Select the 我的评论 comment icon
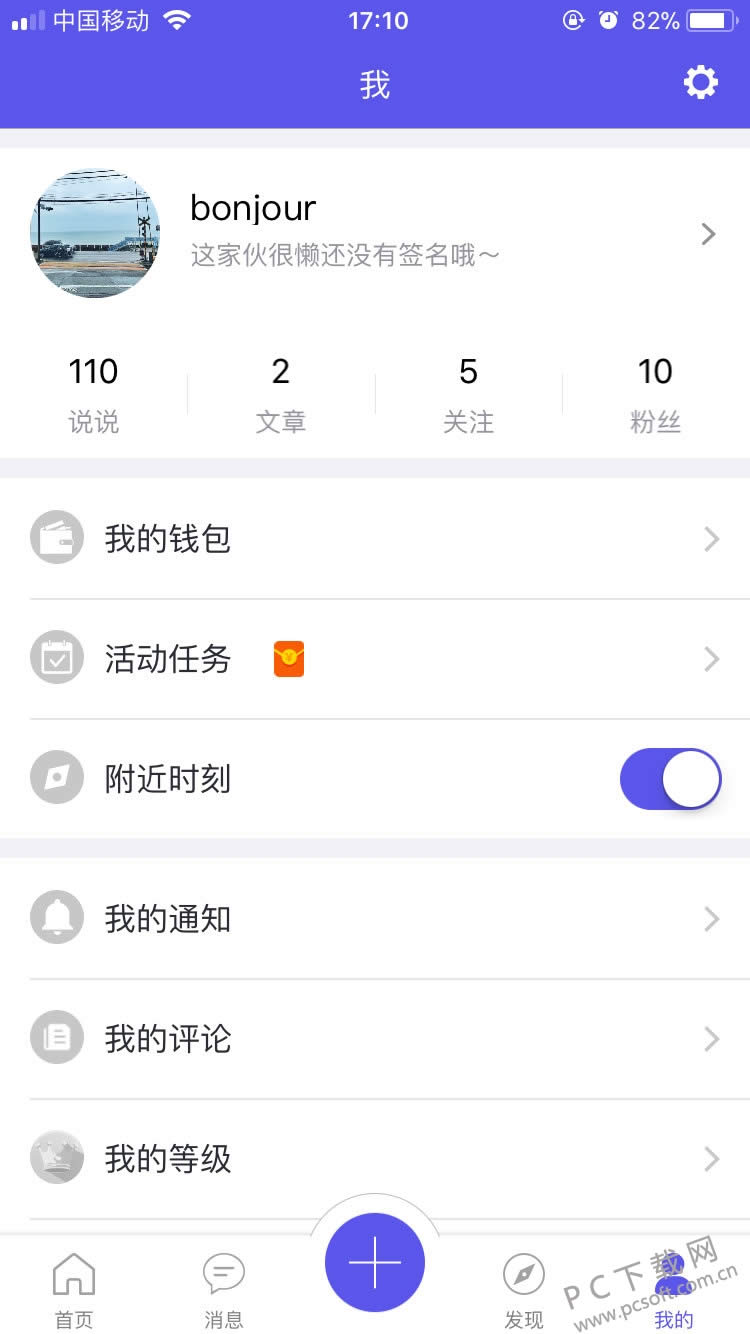 pos(57,1038)
